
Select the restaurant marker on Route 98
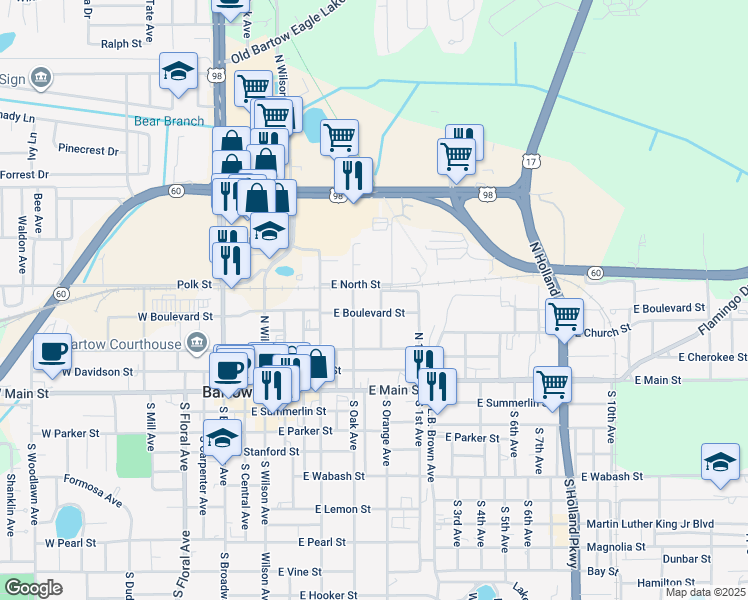353,176
